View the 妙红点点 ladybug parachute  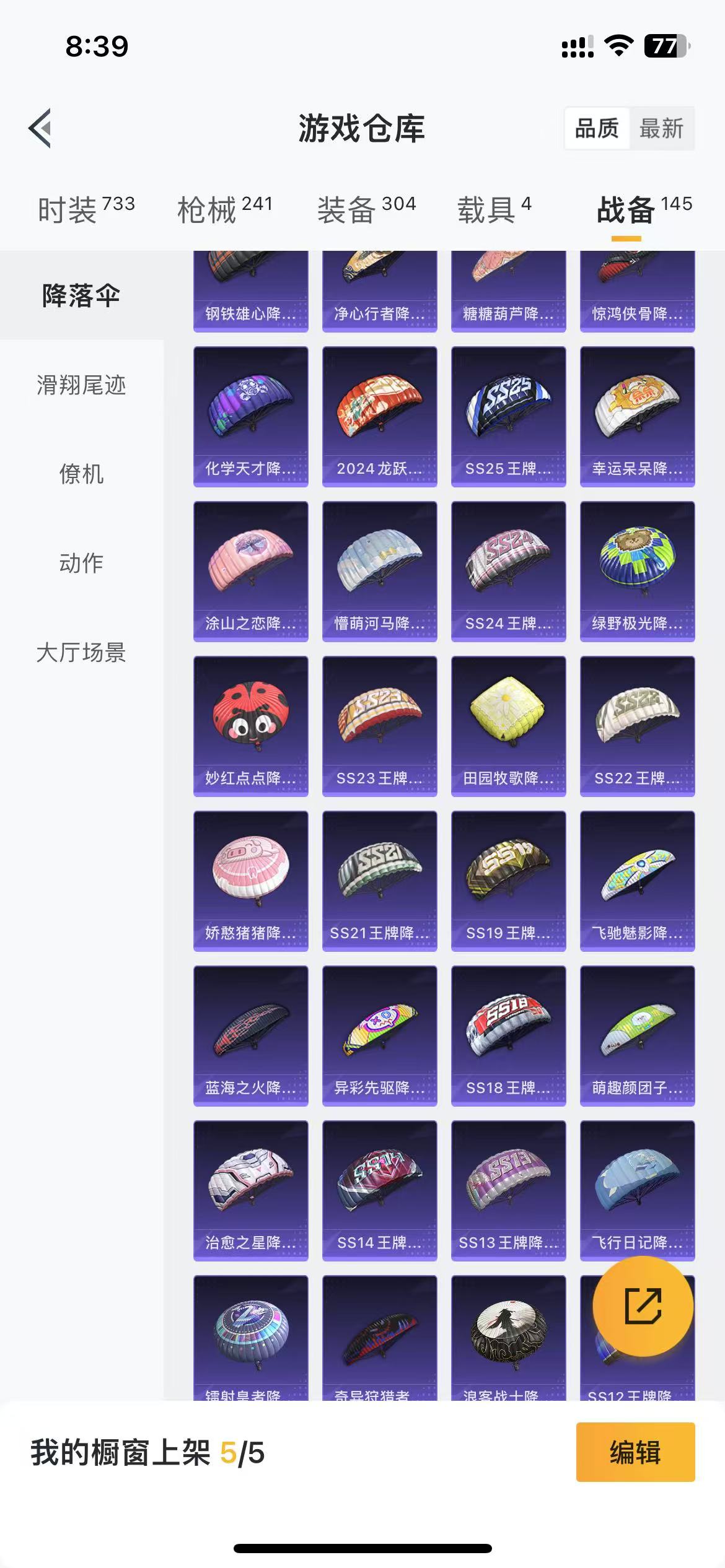point(251,726)
